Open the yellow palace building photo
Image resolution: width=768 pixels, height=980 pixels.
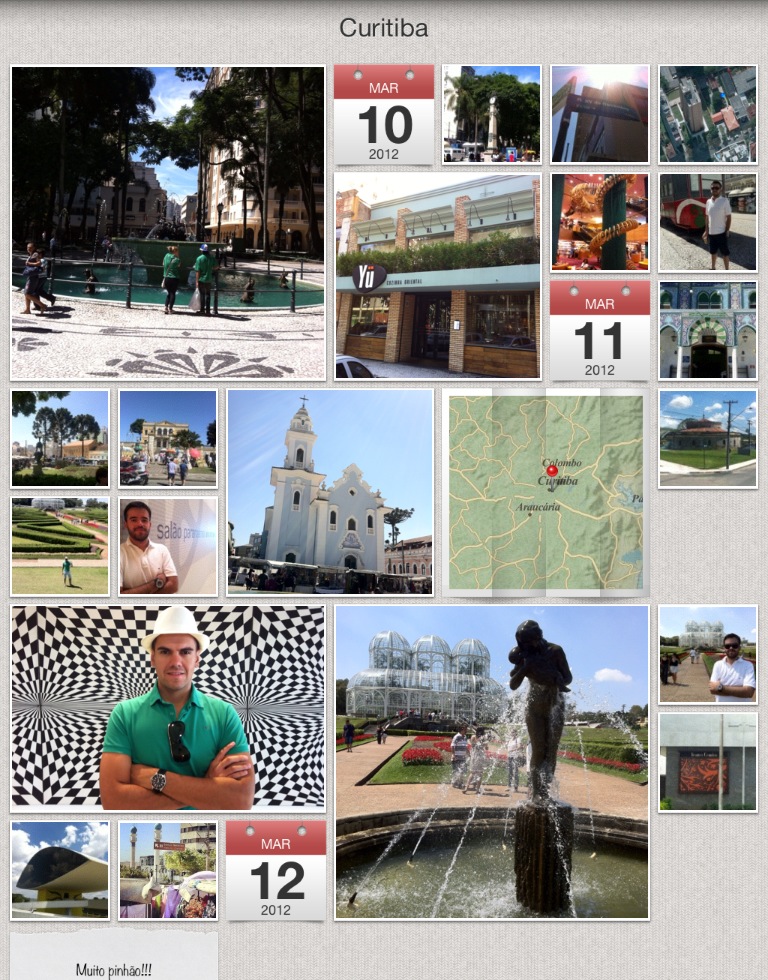point(168,438)
